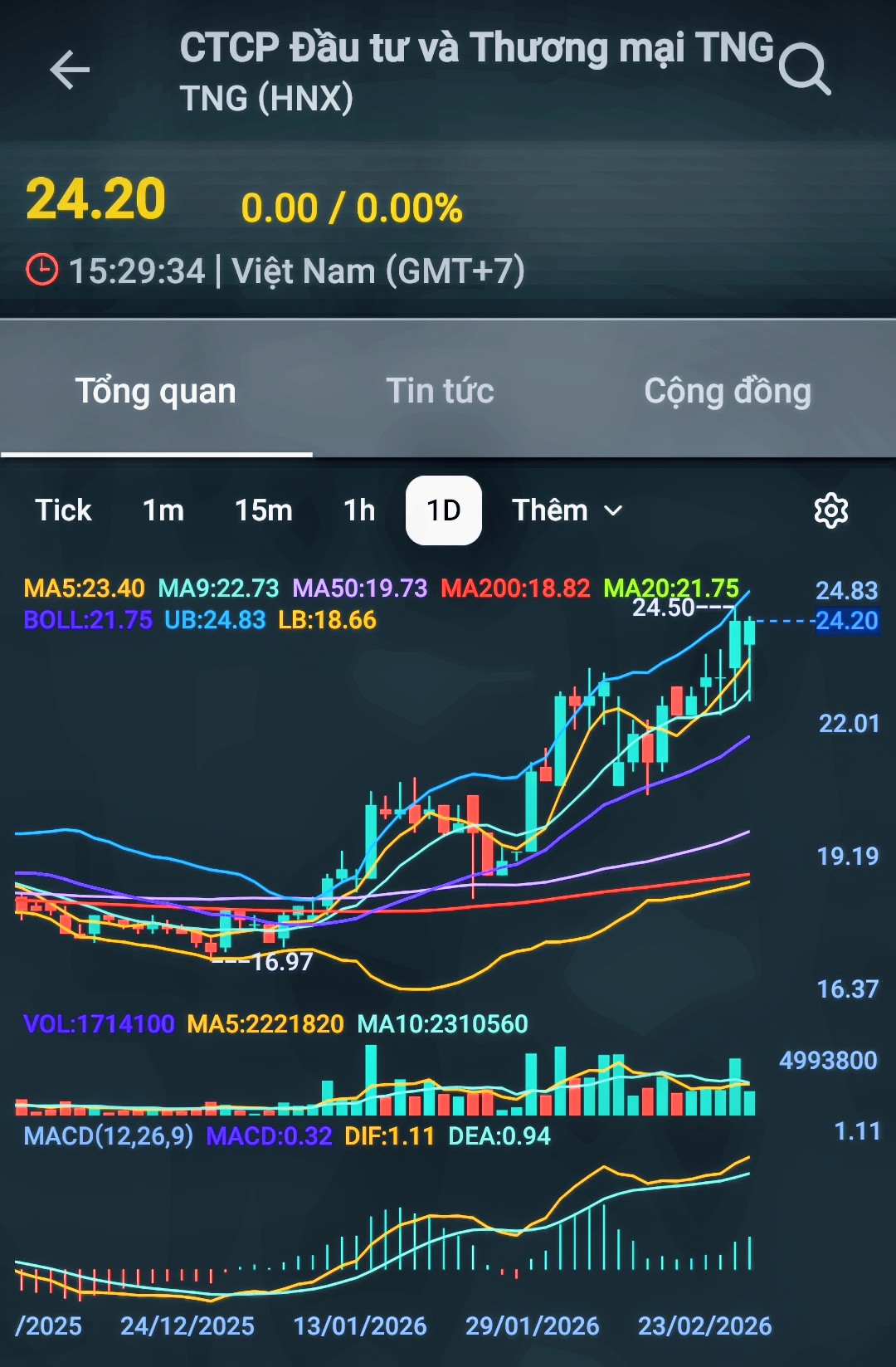Go back using the arrow icon
This screenshot has width=896, height=1367.
tap(70, 70)
